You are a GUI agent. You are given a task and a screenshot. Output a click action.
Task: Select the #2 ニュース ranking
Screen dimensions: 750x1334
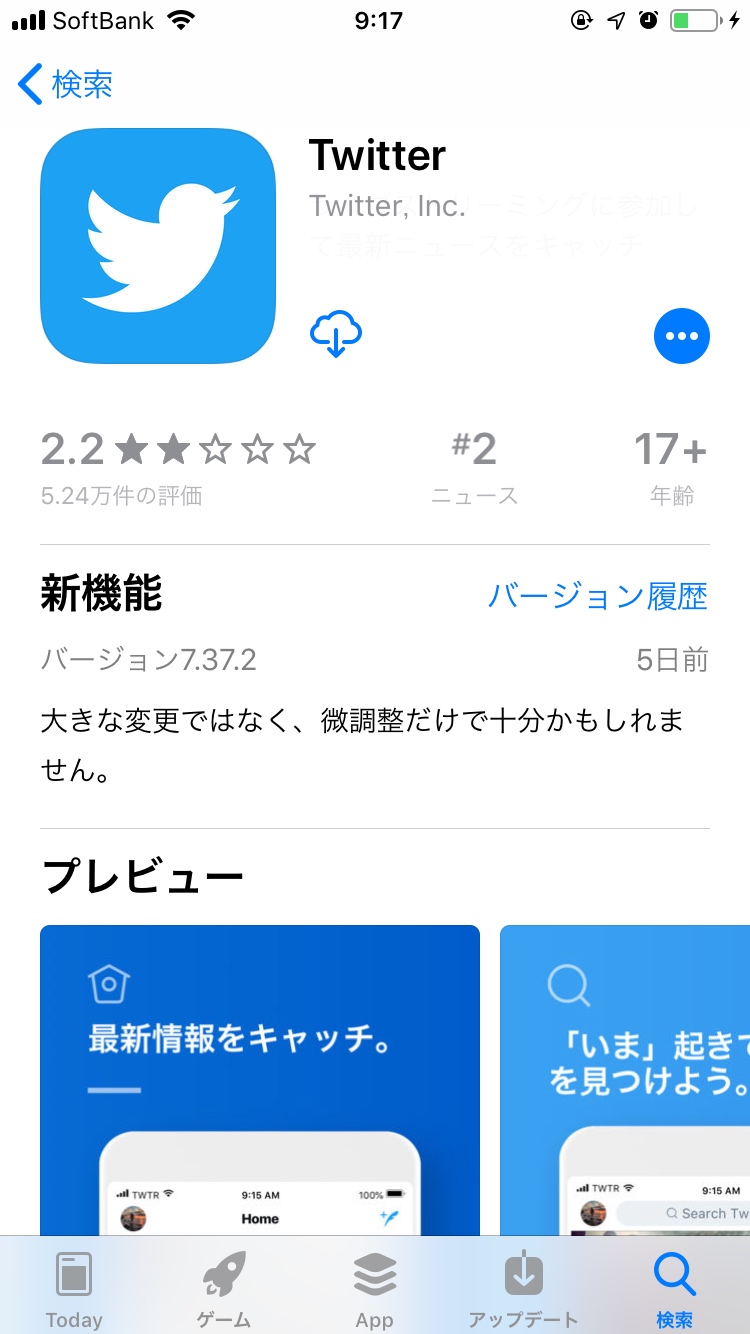[474, 460]
